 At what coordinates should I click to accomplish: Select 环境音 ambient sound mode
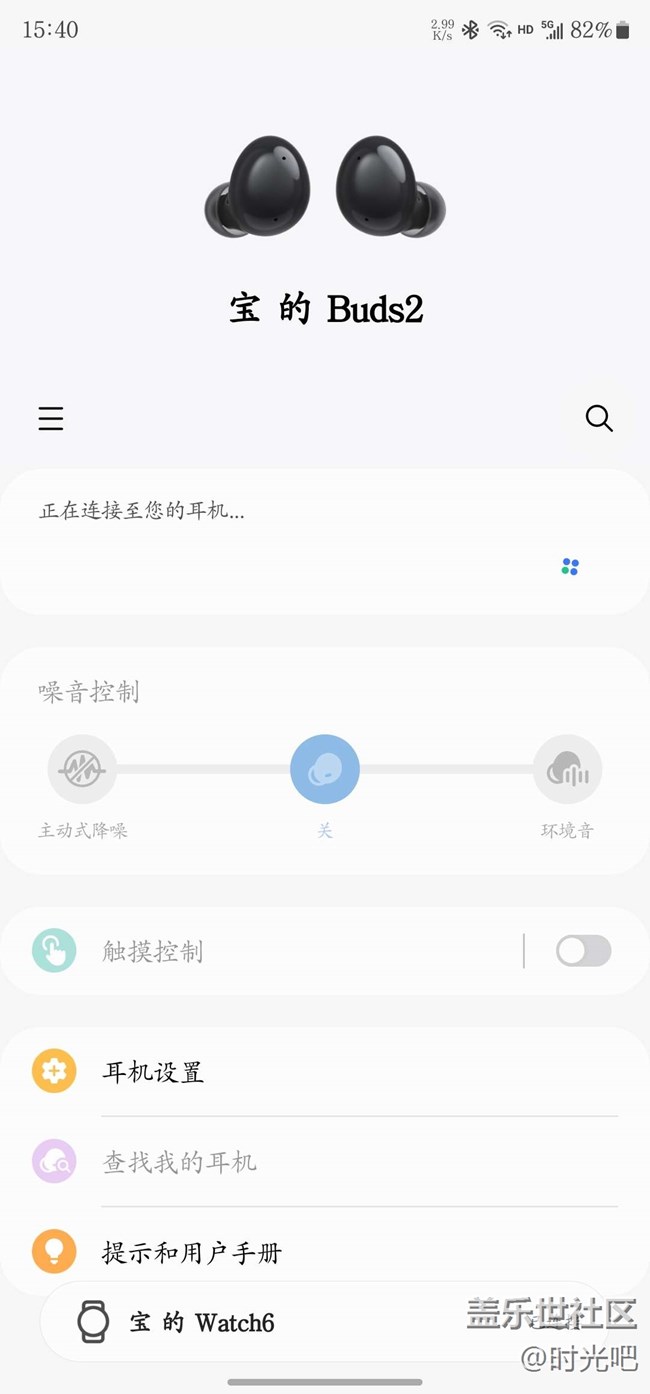click(567, 770)
